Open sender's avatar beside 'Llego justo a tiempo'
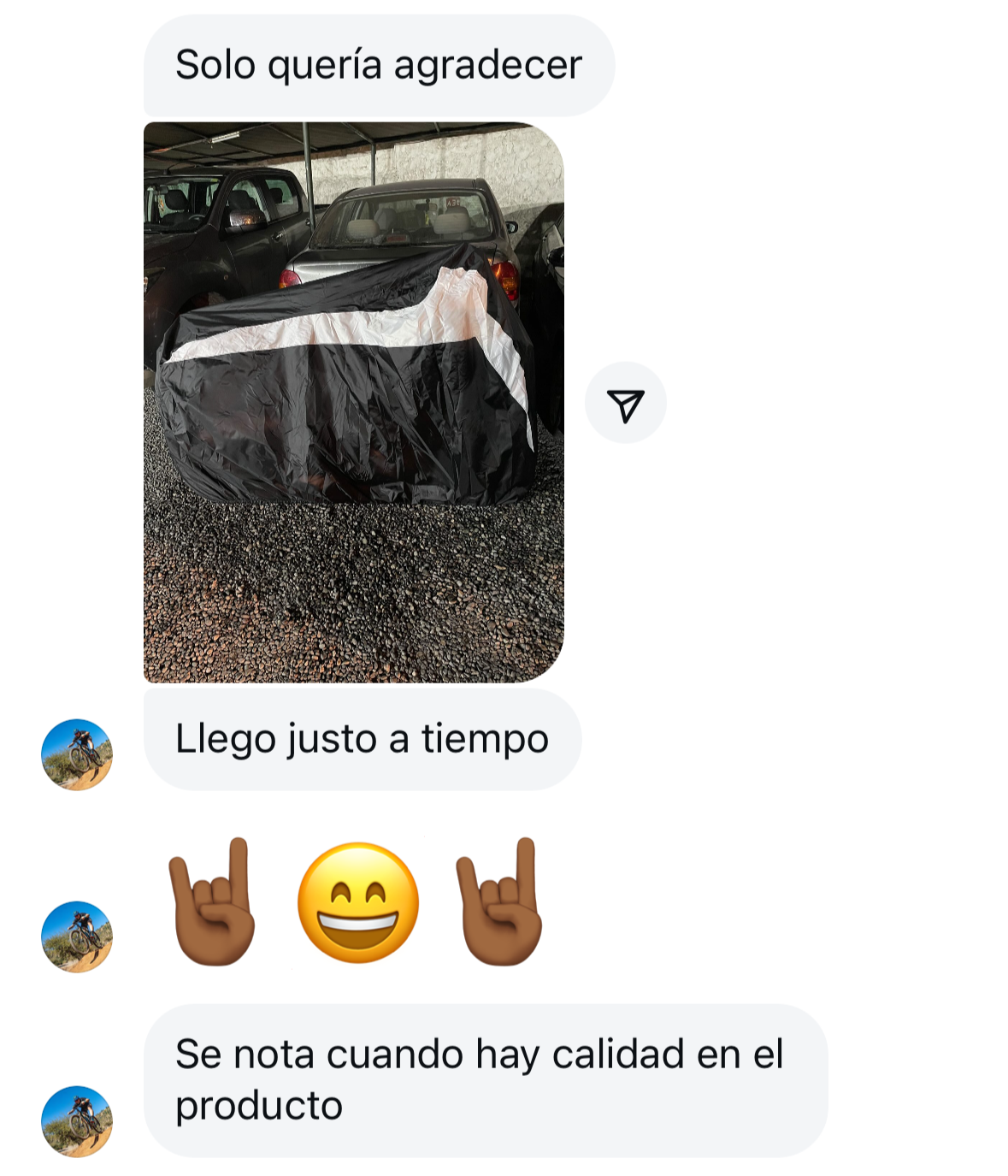Viewport: 1008px width, 1176px height. coord(77,754)
